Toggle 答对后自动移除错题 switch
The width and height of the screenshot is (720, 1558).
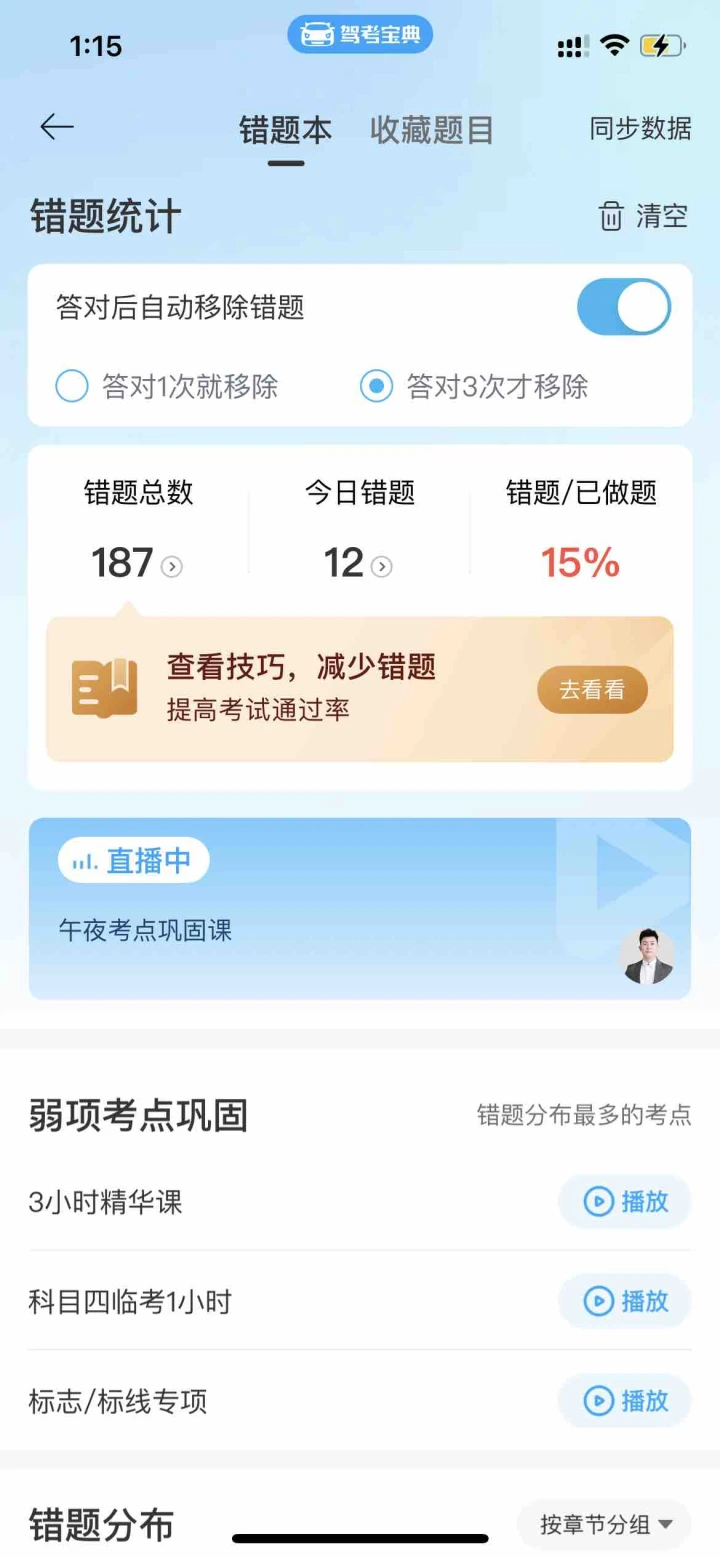click(623, 308)
